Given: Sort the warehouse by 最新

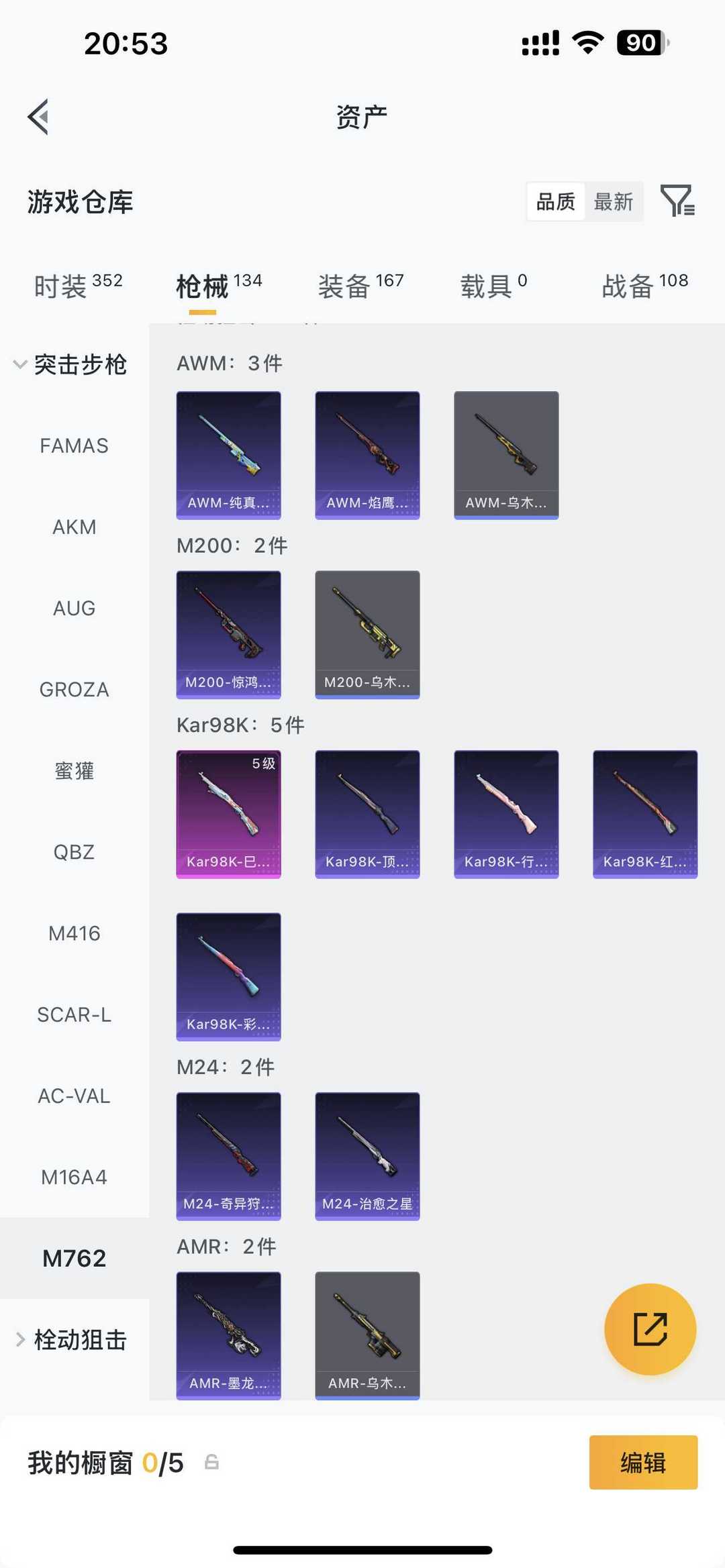Looking at the screenshot, I should (614, 201).
